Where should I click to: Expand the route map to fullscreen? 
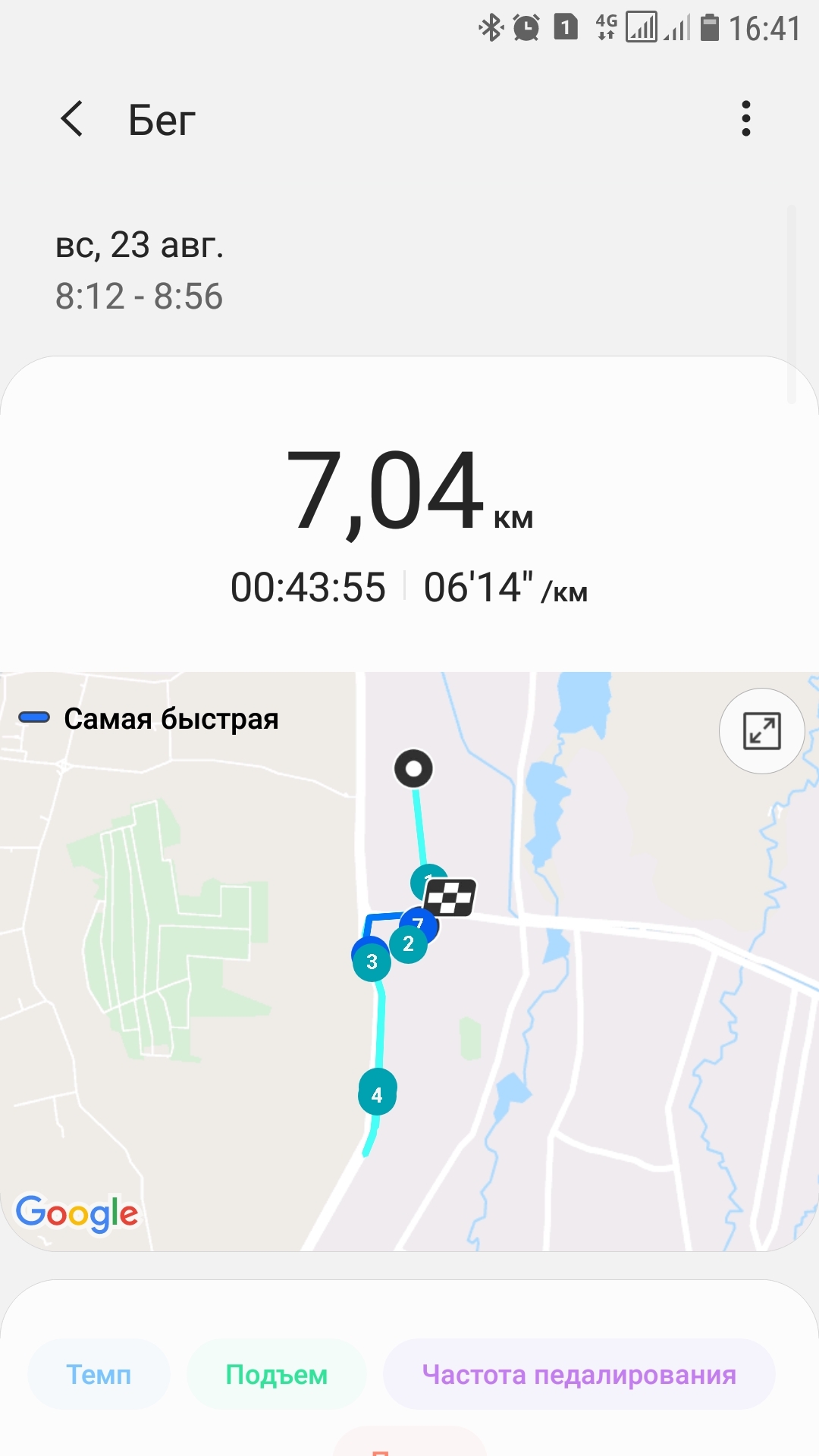click(x=761, y=731)
